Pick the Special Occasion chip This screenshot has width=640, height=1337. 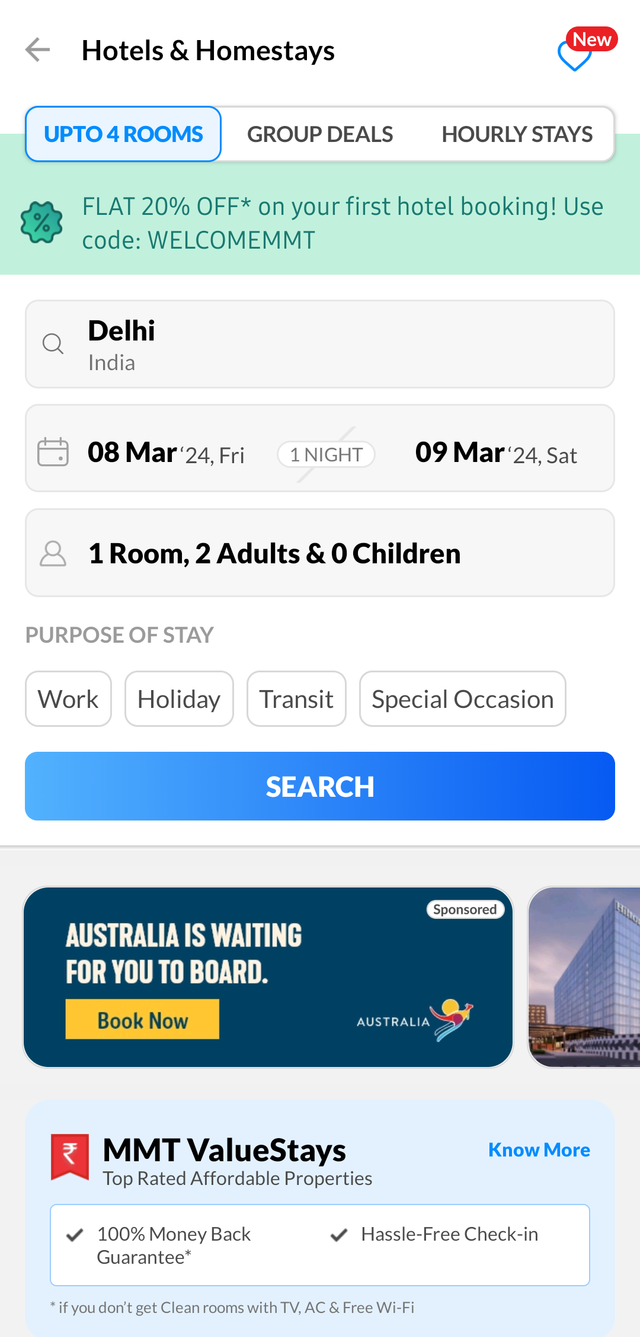(x=462, y=699)
